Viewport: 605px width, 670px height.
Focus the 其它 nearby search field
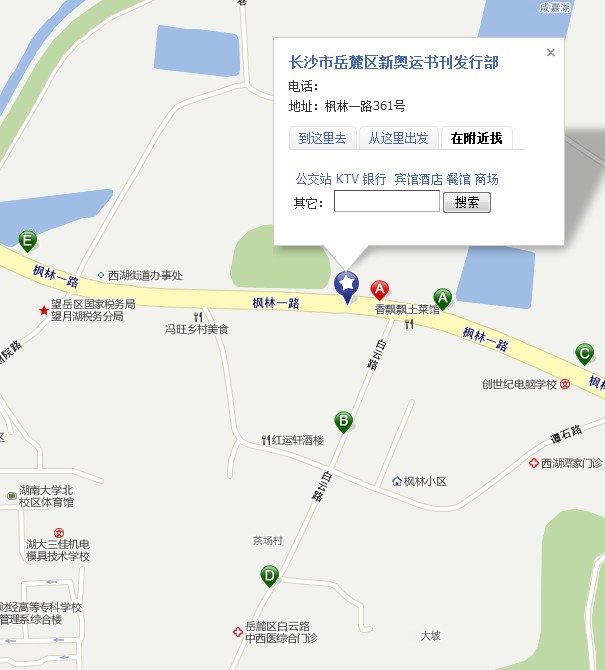[x=386, y=202]
